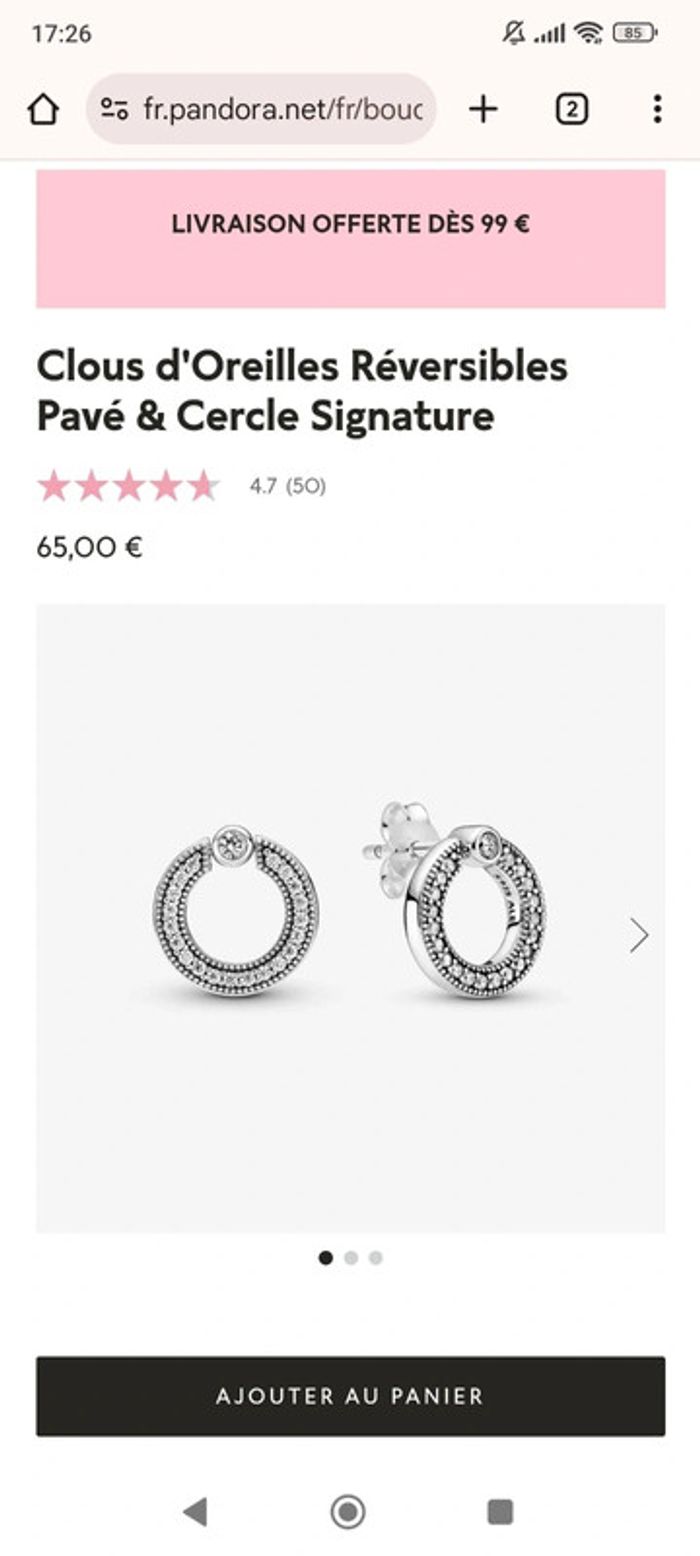Open the earrings product image
The image size is (700, 1556).
pos(350,917)
